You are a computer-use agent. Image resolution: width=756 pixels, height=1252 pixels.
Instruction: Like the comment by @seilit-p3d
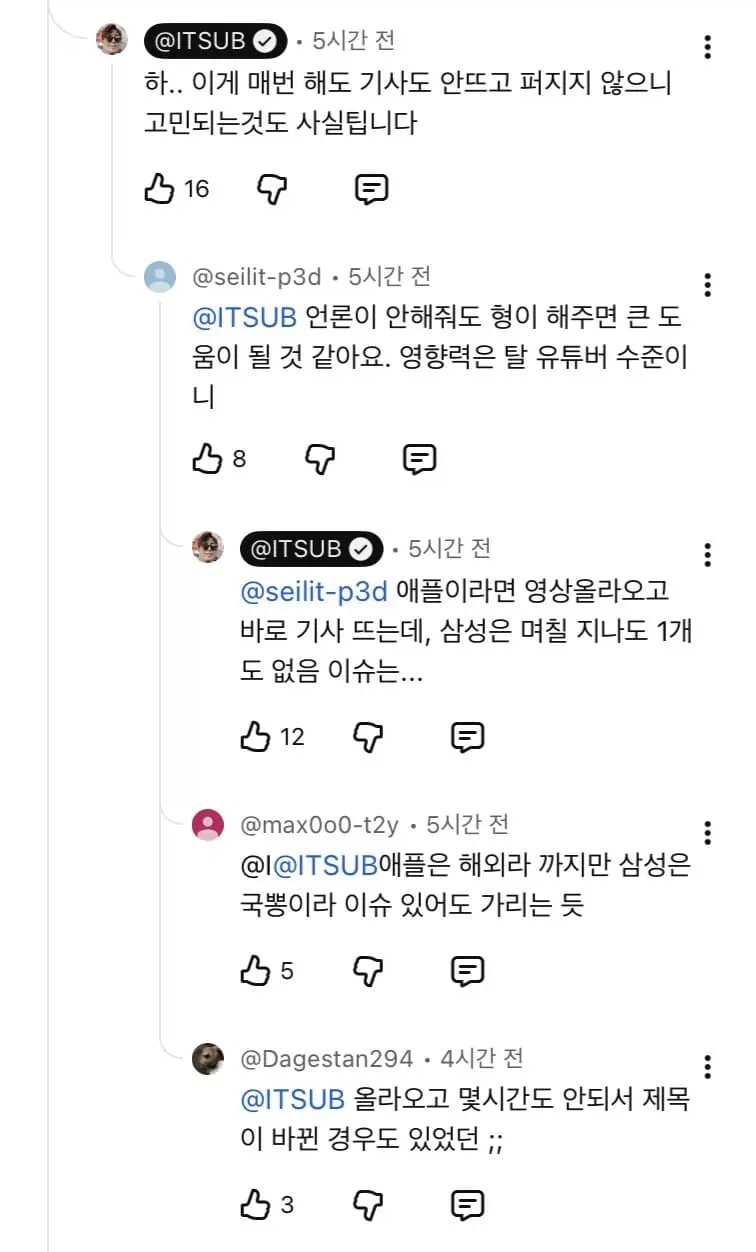point(207,459)
